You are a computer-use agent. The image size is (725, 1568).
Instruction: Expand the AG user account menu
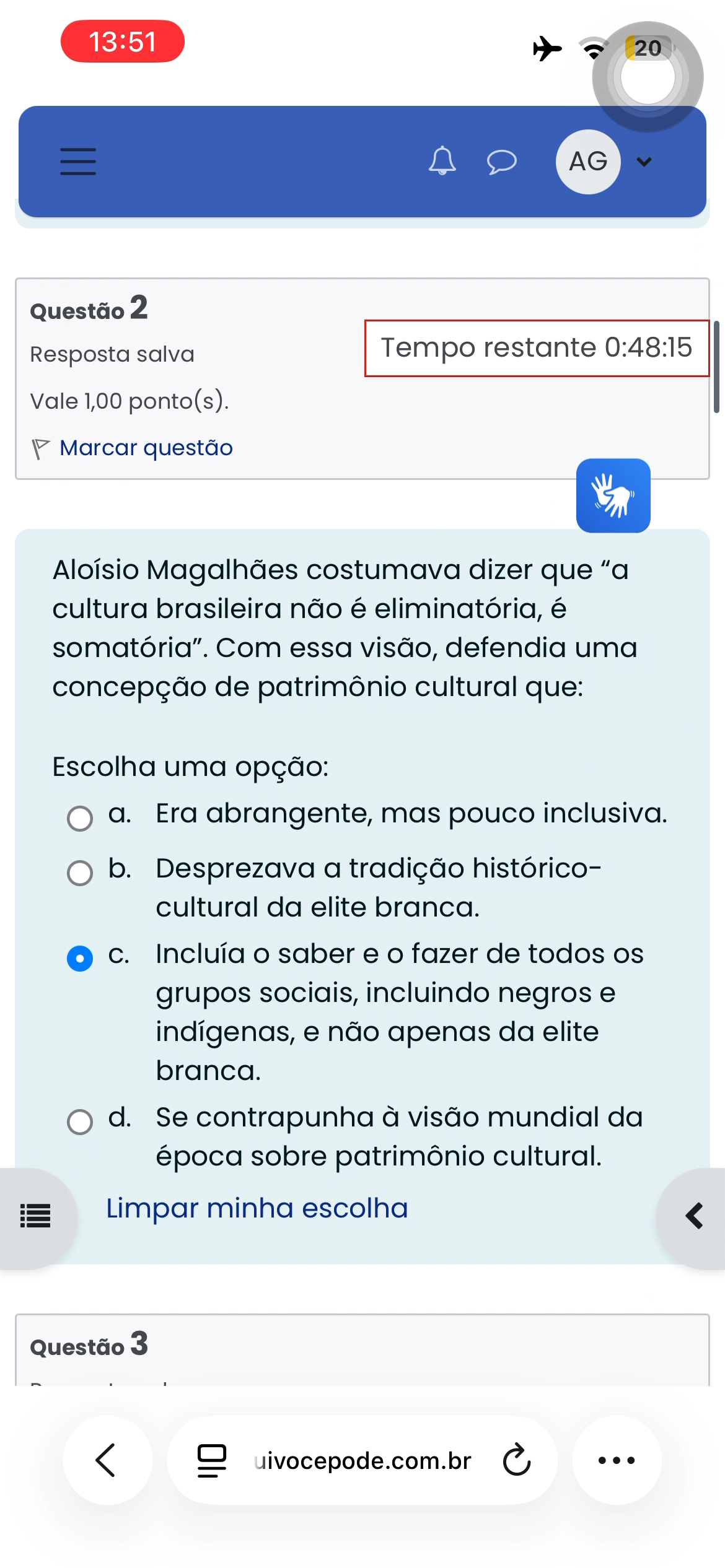pos(644,162)
